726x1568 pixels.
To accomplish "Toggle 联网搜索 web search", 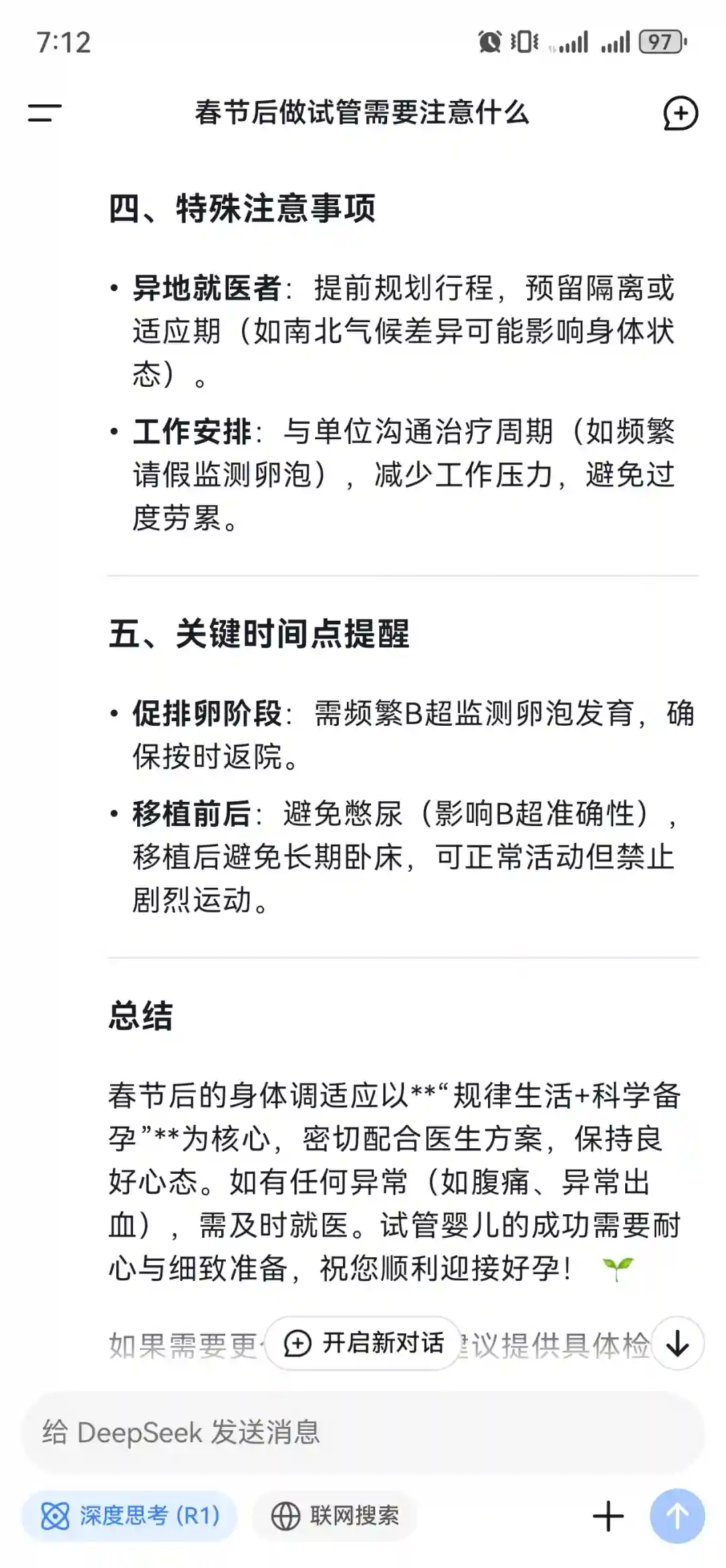I will click(335, 1516).
